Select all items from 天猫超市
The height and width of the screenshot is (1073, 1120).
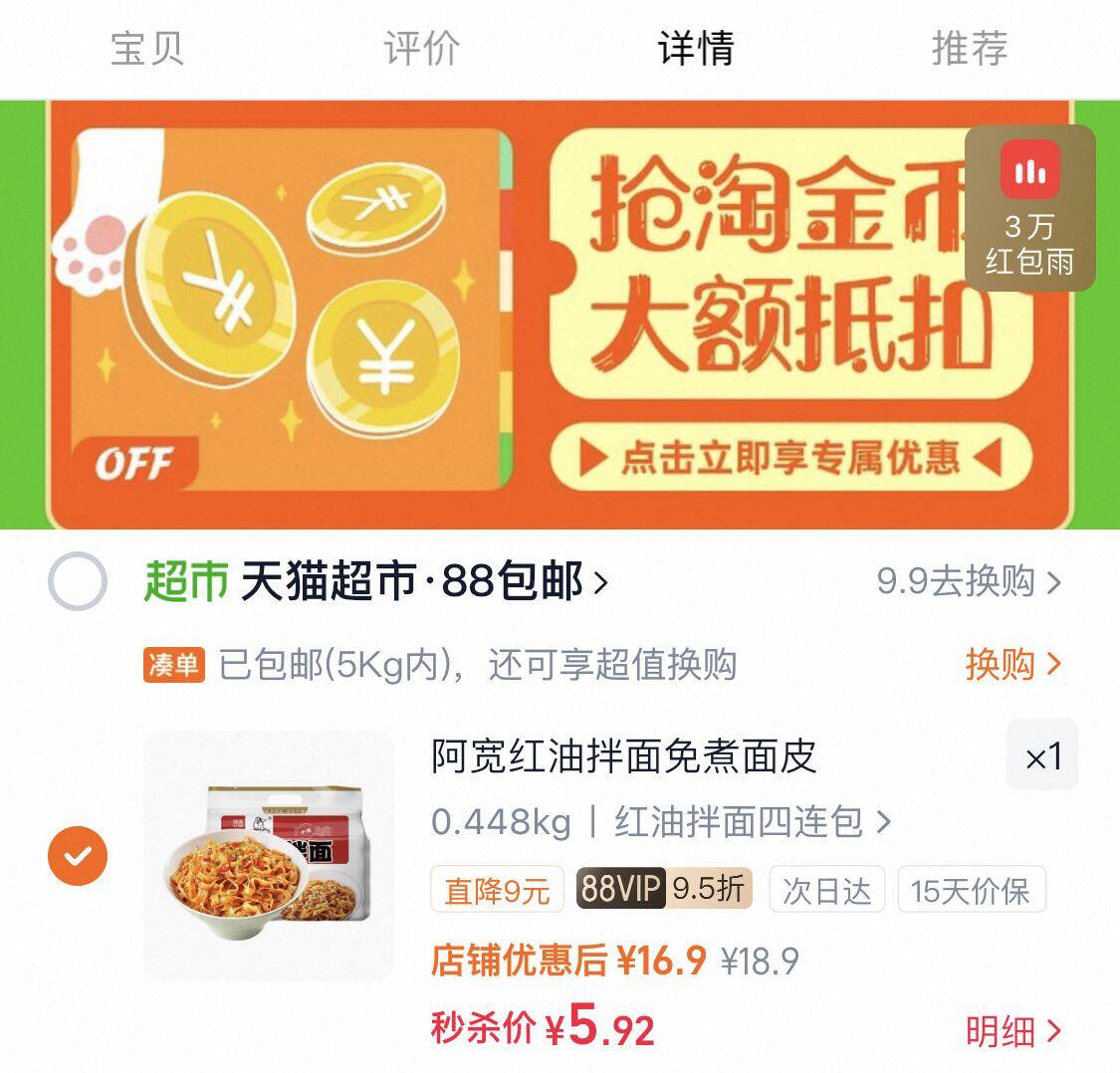(78, 581)
